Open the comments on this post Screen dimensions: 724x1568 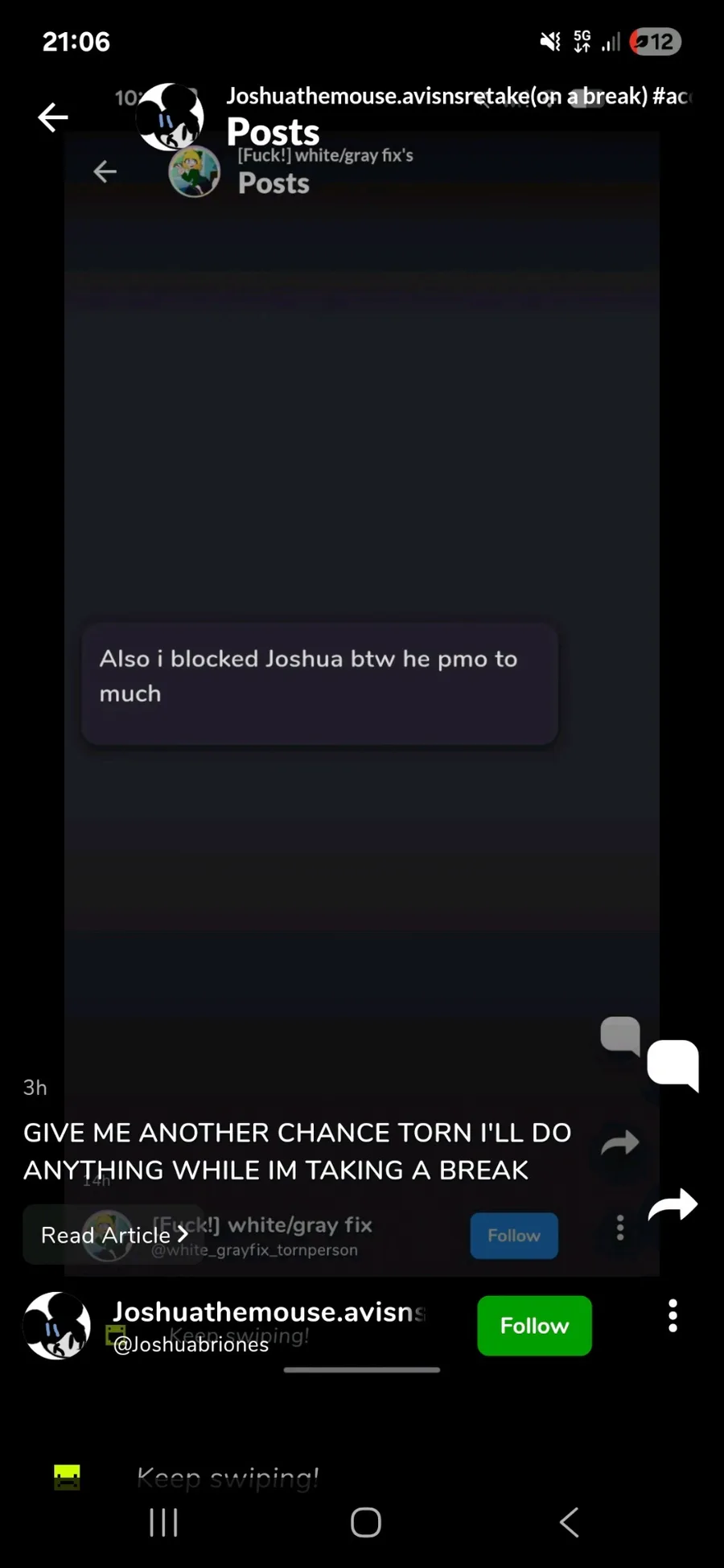[673, 1064]
